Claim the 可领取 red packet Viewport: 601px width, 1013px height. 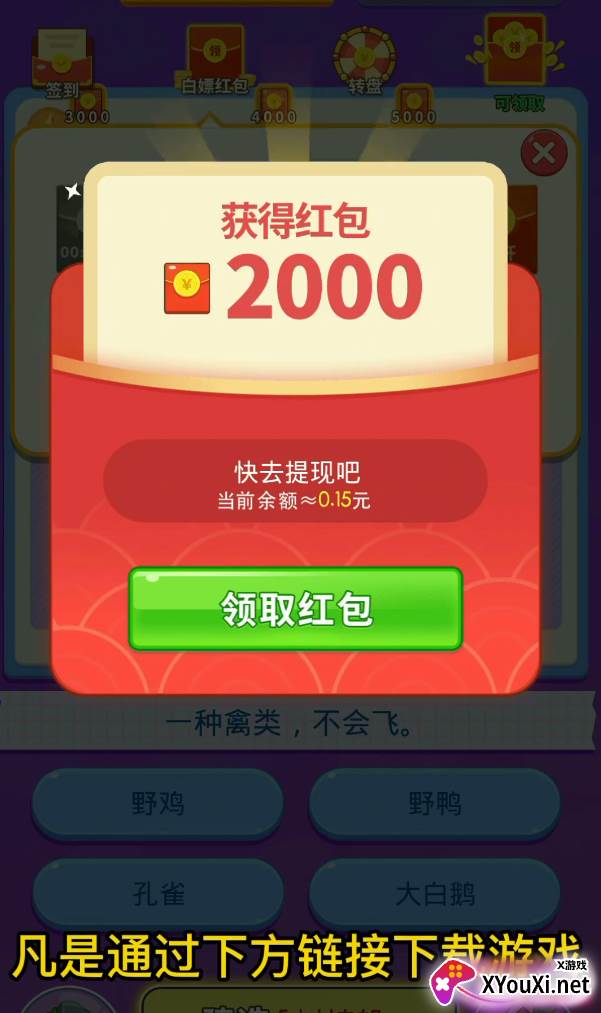(x=517, y=63)
